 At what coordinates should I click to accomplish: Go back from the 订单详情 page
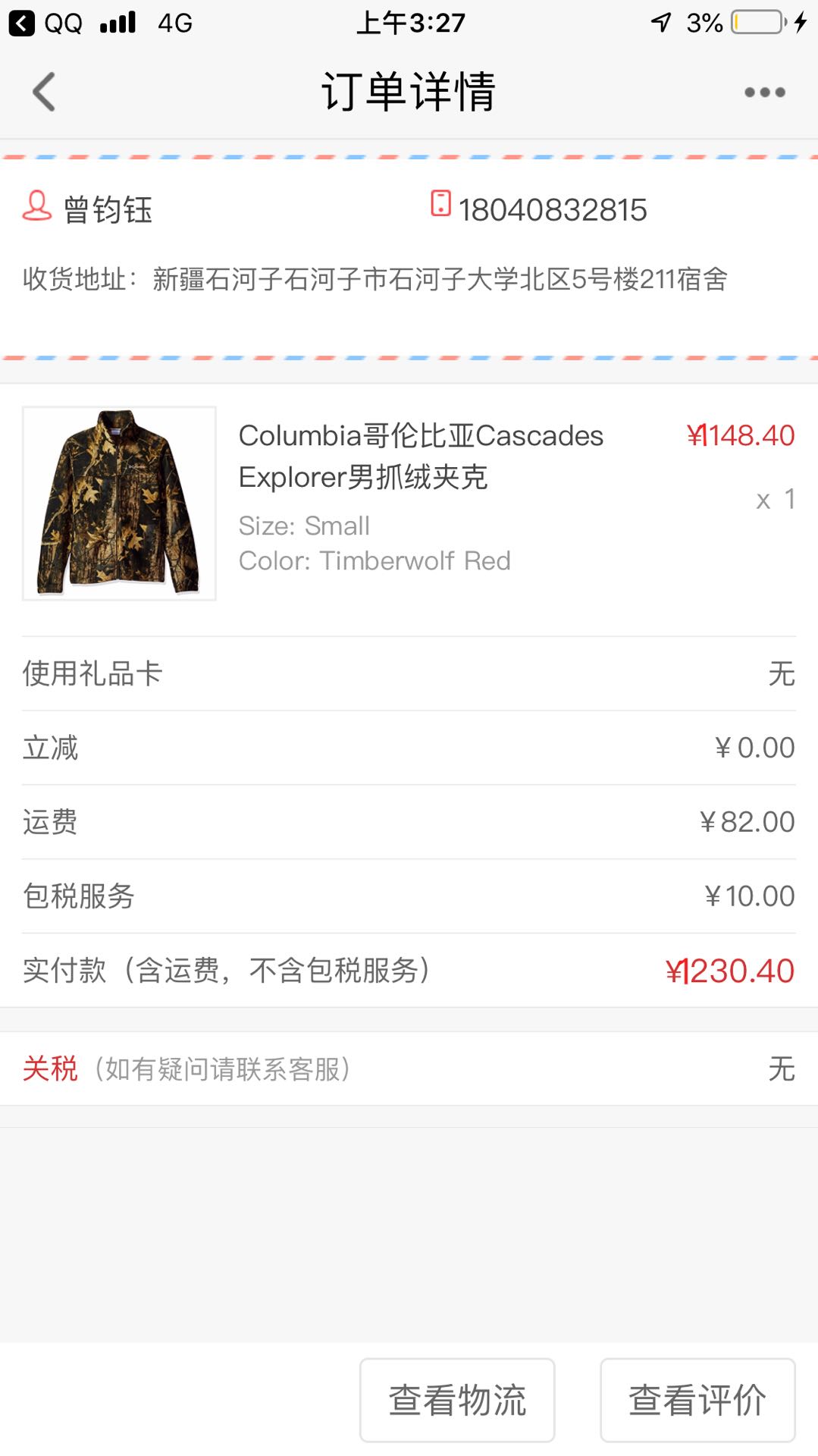click(44, 92)
